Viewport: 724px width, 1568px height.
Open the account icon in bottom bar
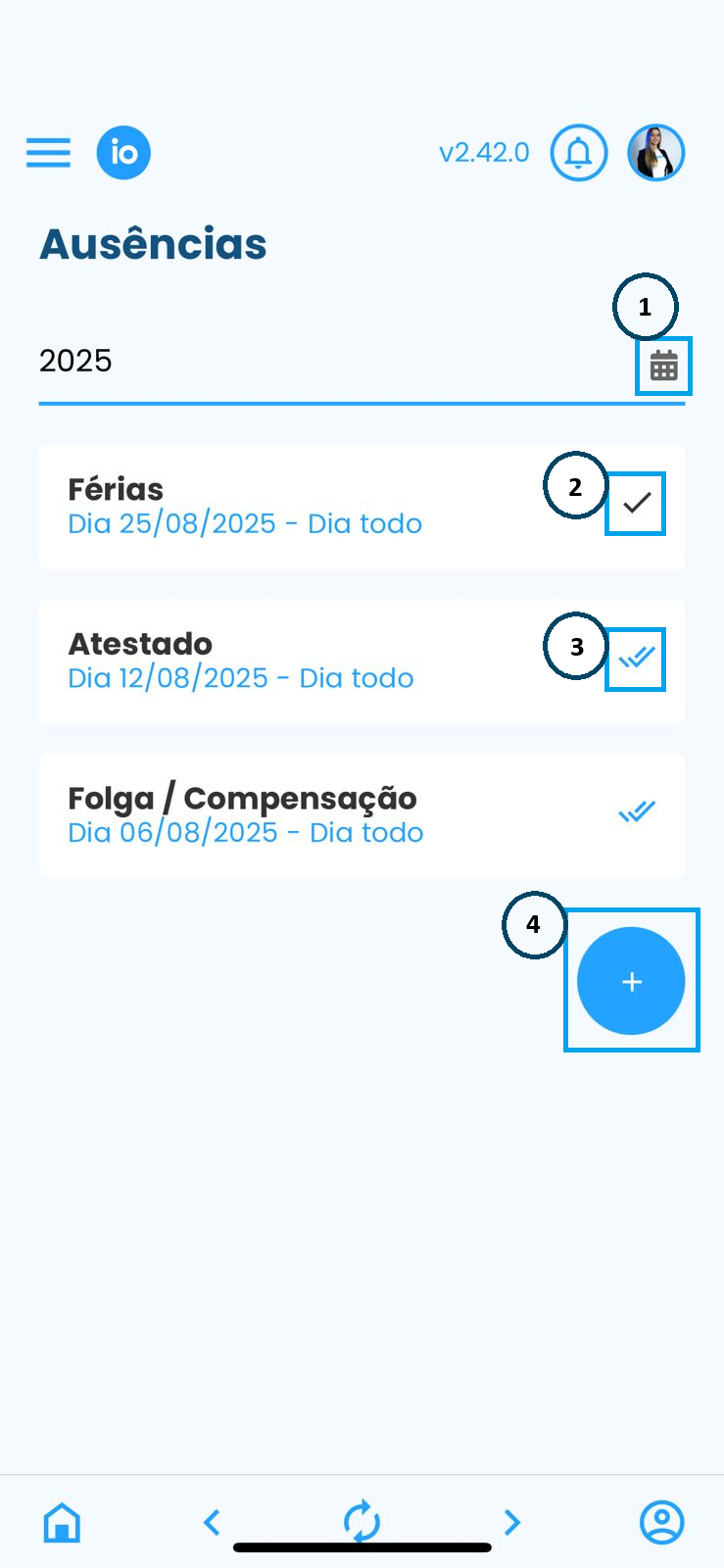(662, 1522)
